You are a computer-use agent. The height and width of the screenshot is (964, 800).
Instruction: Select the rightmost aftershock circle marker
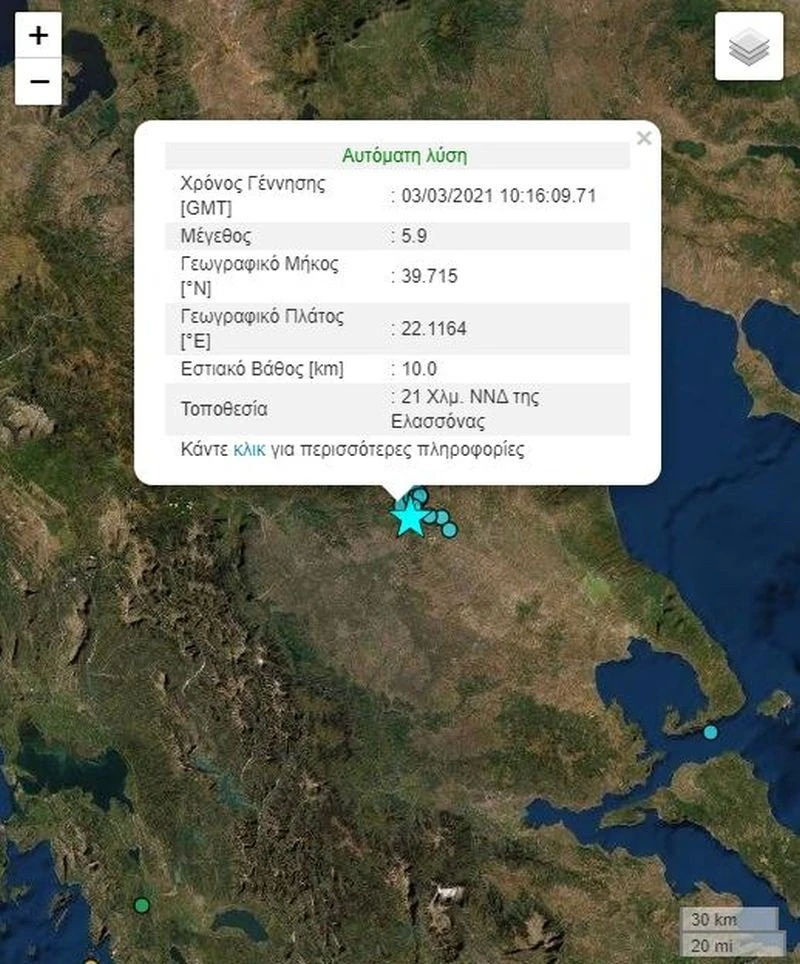(x=449, y=530)
